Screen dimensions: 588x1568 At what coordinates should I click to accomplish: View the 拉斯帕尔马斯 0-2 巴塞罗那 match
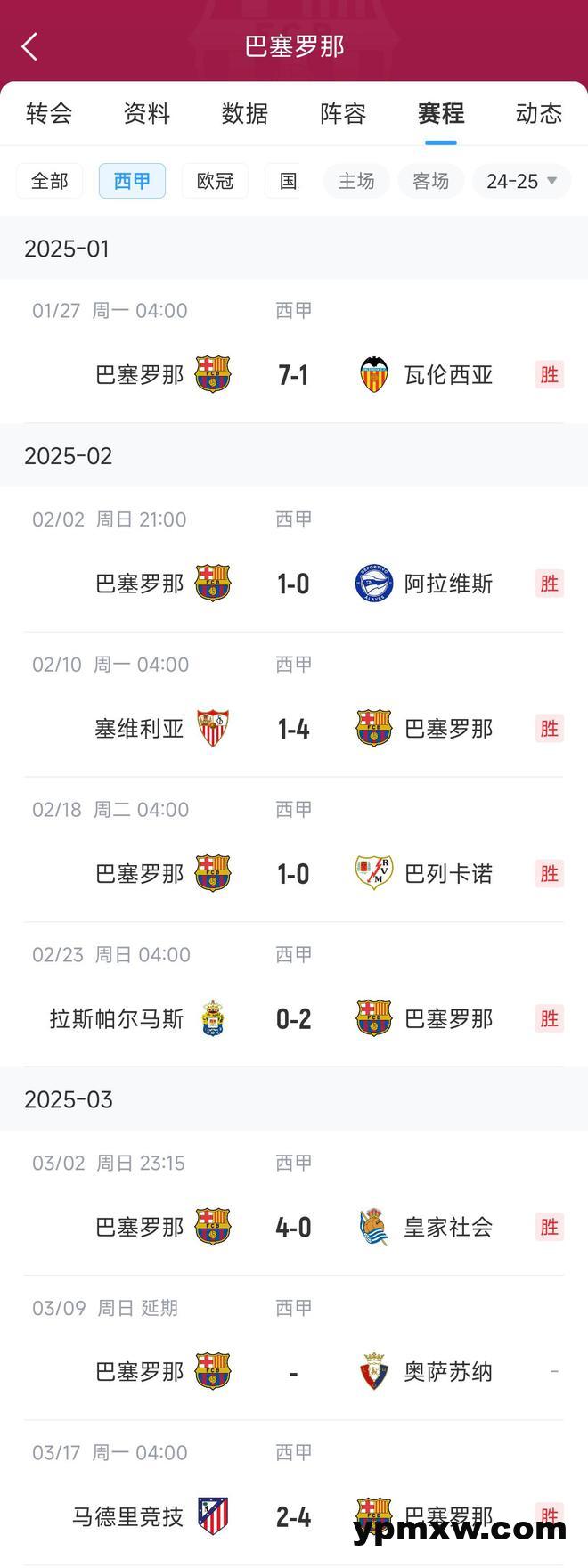(x=293, y=1019)
